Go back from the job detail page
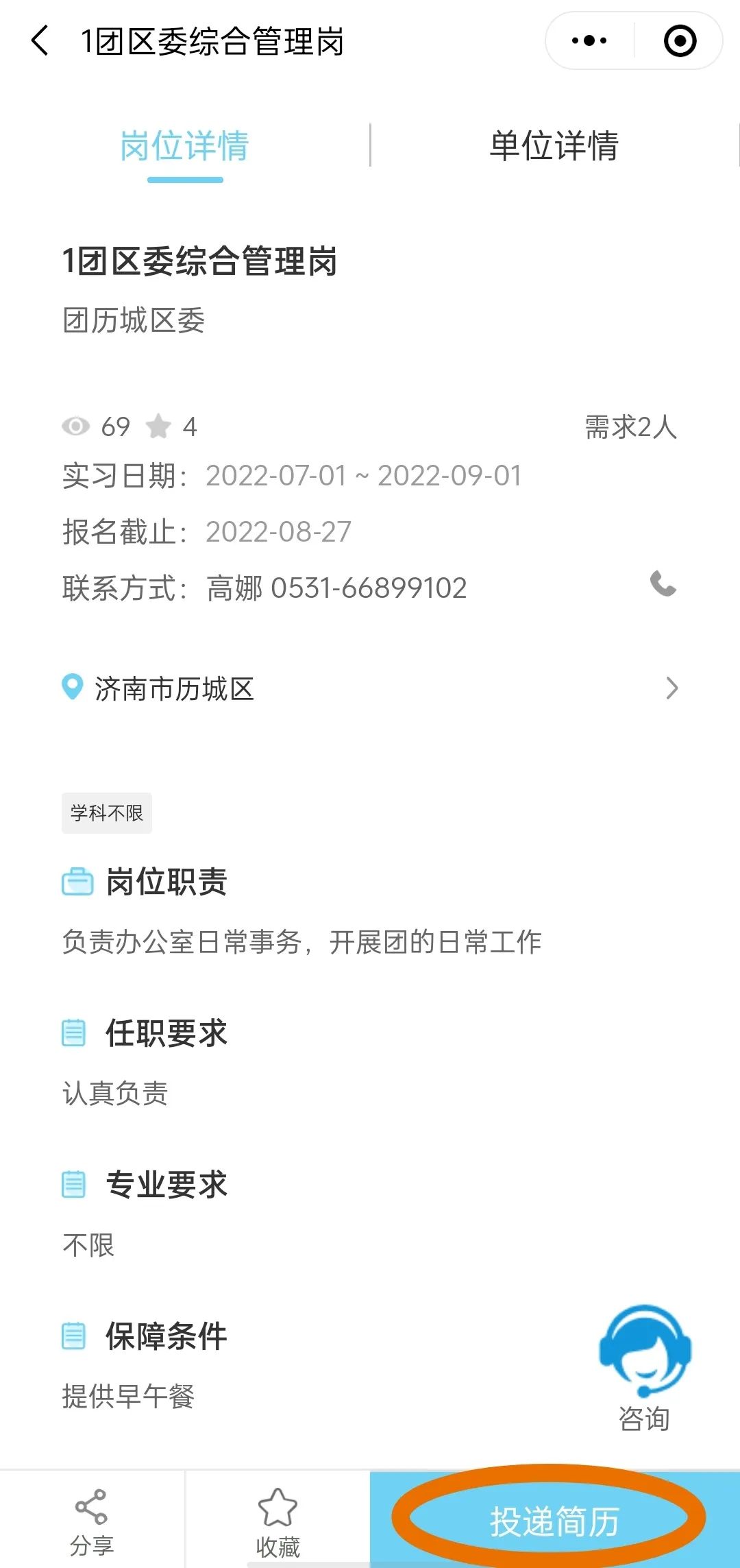This screenshot has width=740, height=1568. [x=41, y=41]
